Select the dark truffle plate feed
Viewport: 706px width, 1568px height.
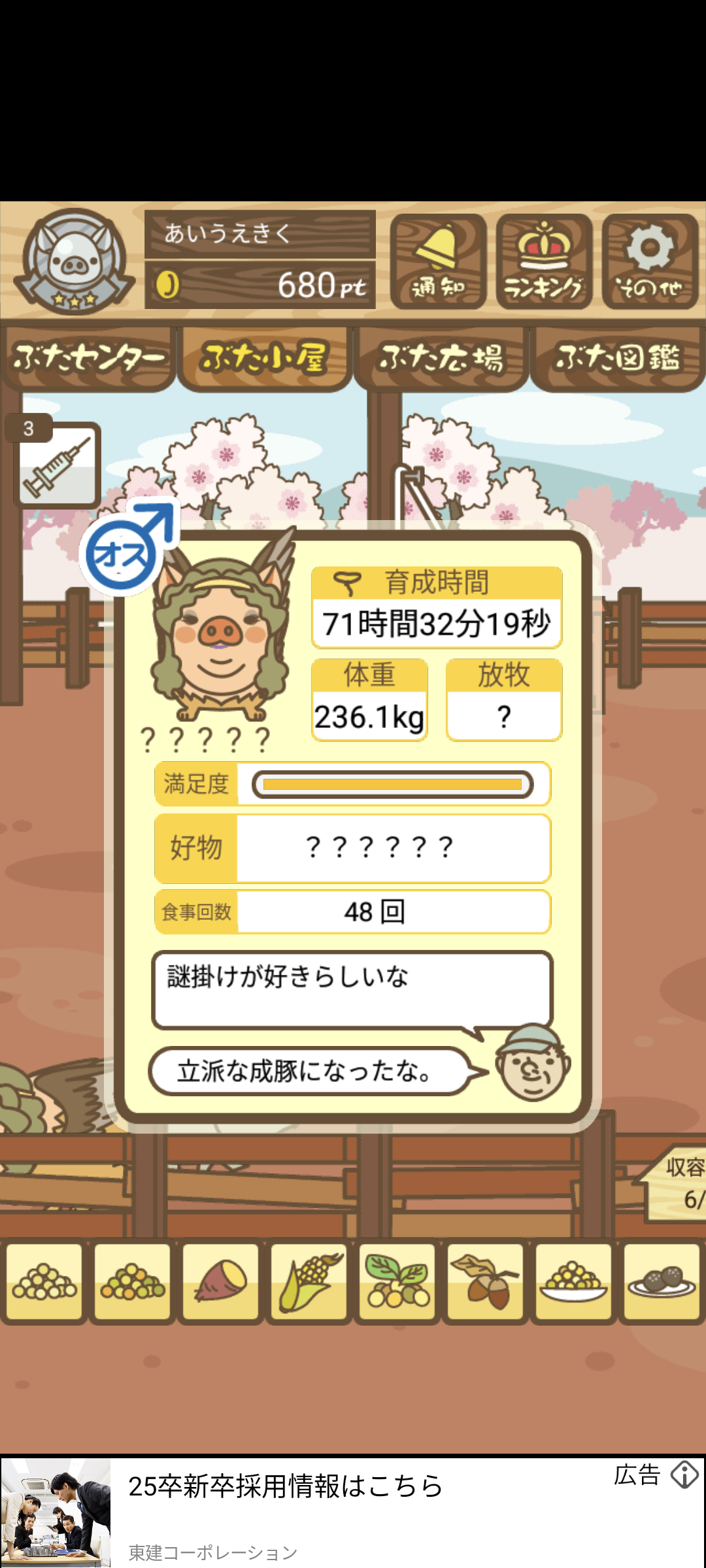point(662,1282)
